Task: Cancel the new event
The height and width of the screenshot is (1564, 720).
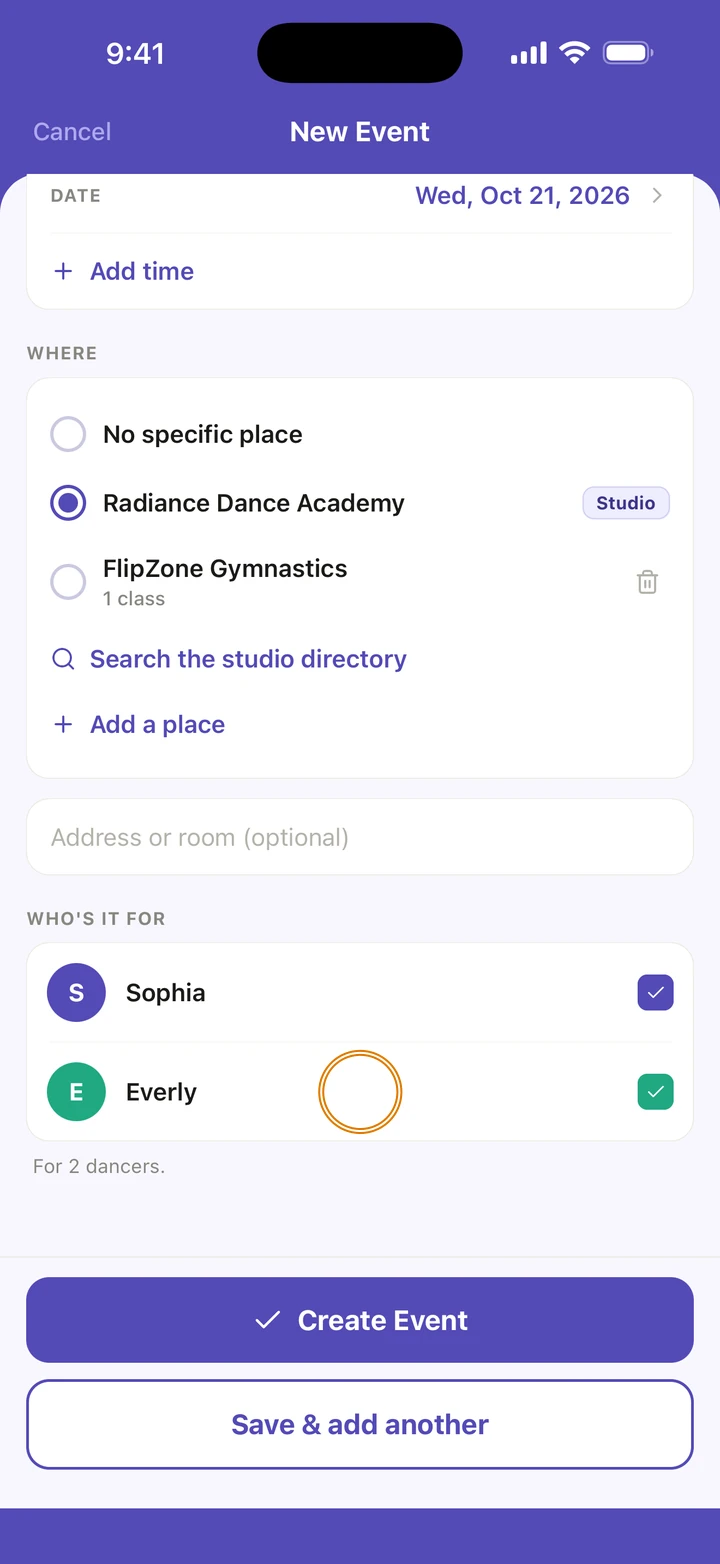Action: click(x=72, y=132)
